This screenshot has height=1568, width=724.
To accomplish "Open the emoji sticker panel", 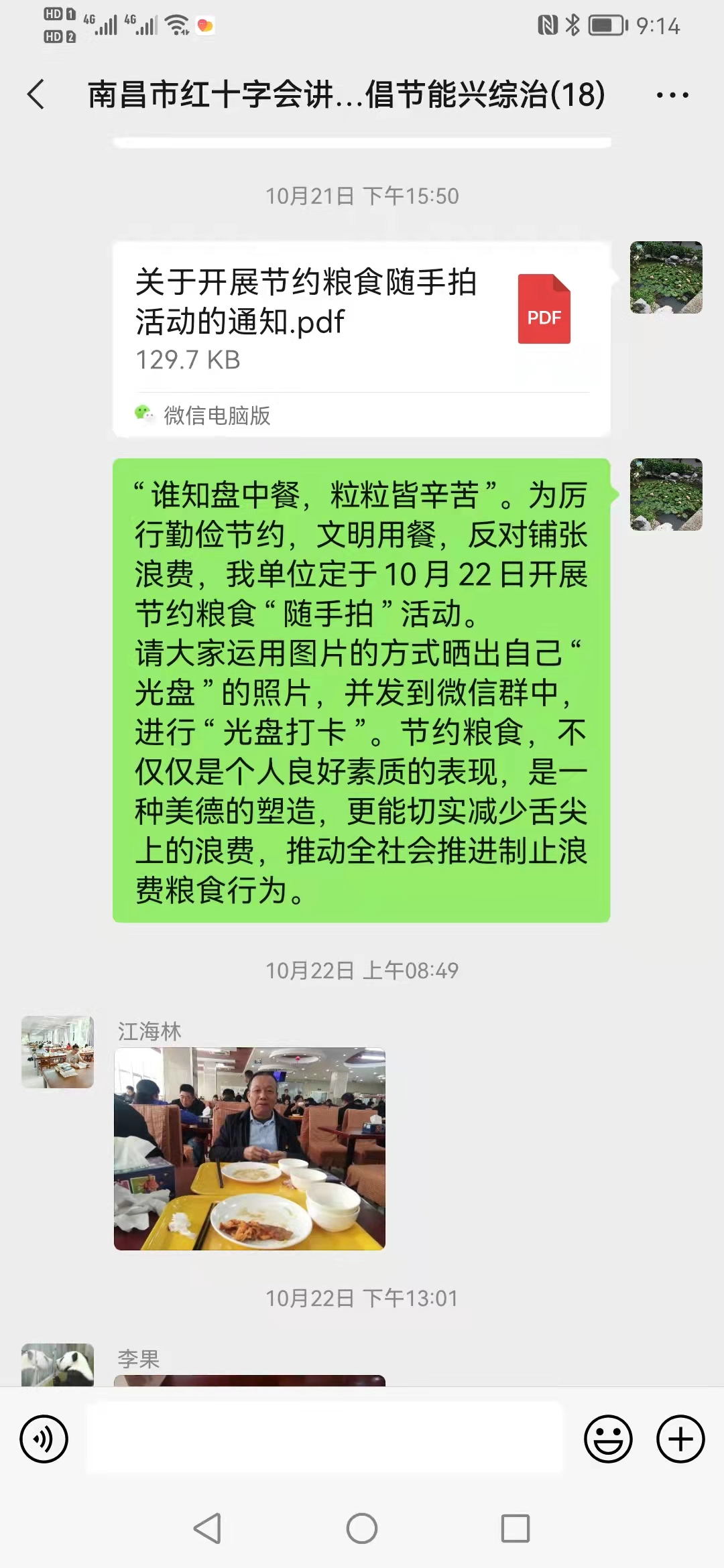I will coord(608,1439).
